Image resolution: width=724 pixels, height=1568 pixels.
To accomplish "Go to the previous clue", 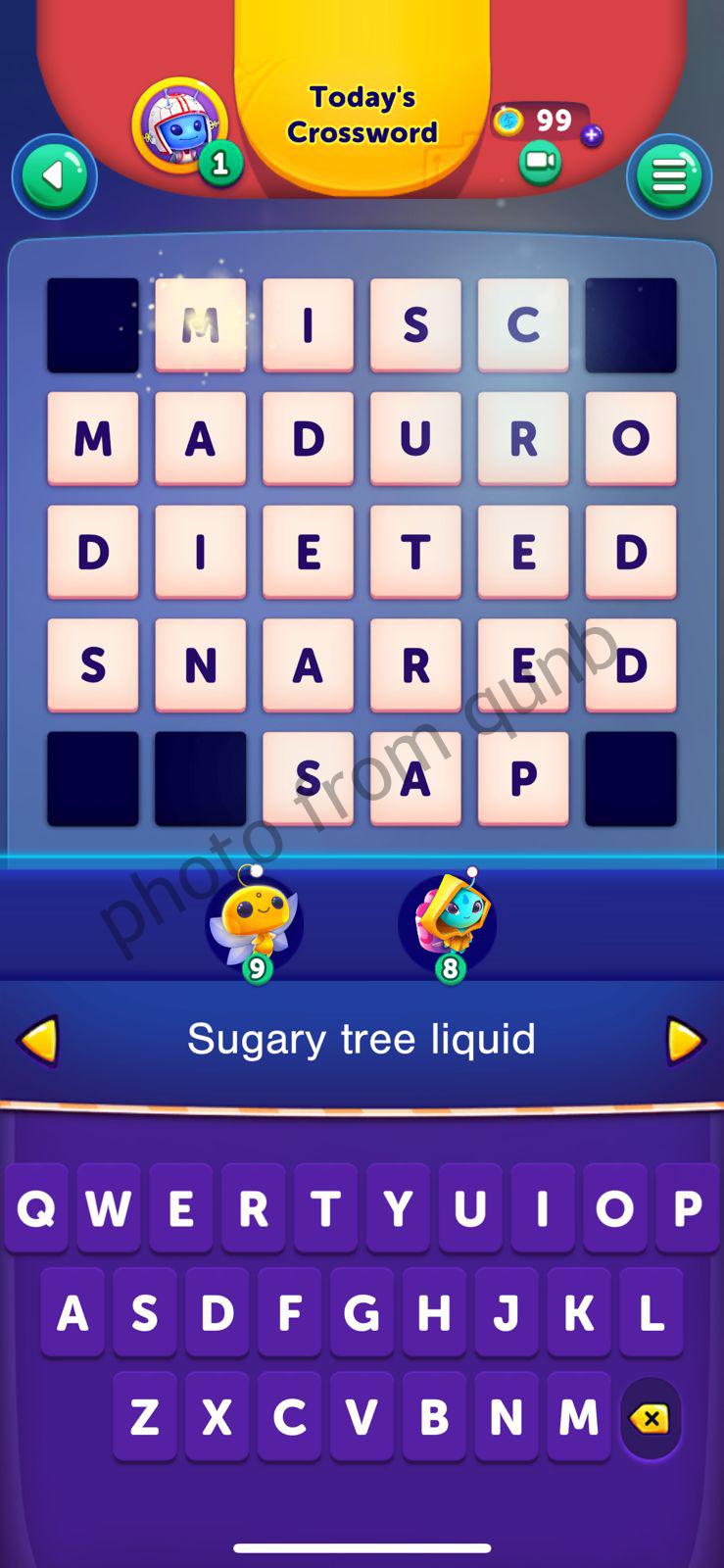I will click(x=39, y=1040).
